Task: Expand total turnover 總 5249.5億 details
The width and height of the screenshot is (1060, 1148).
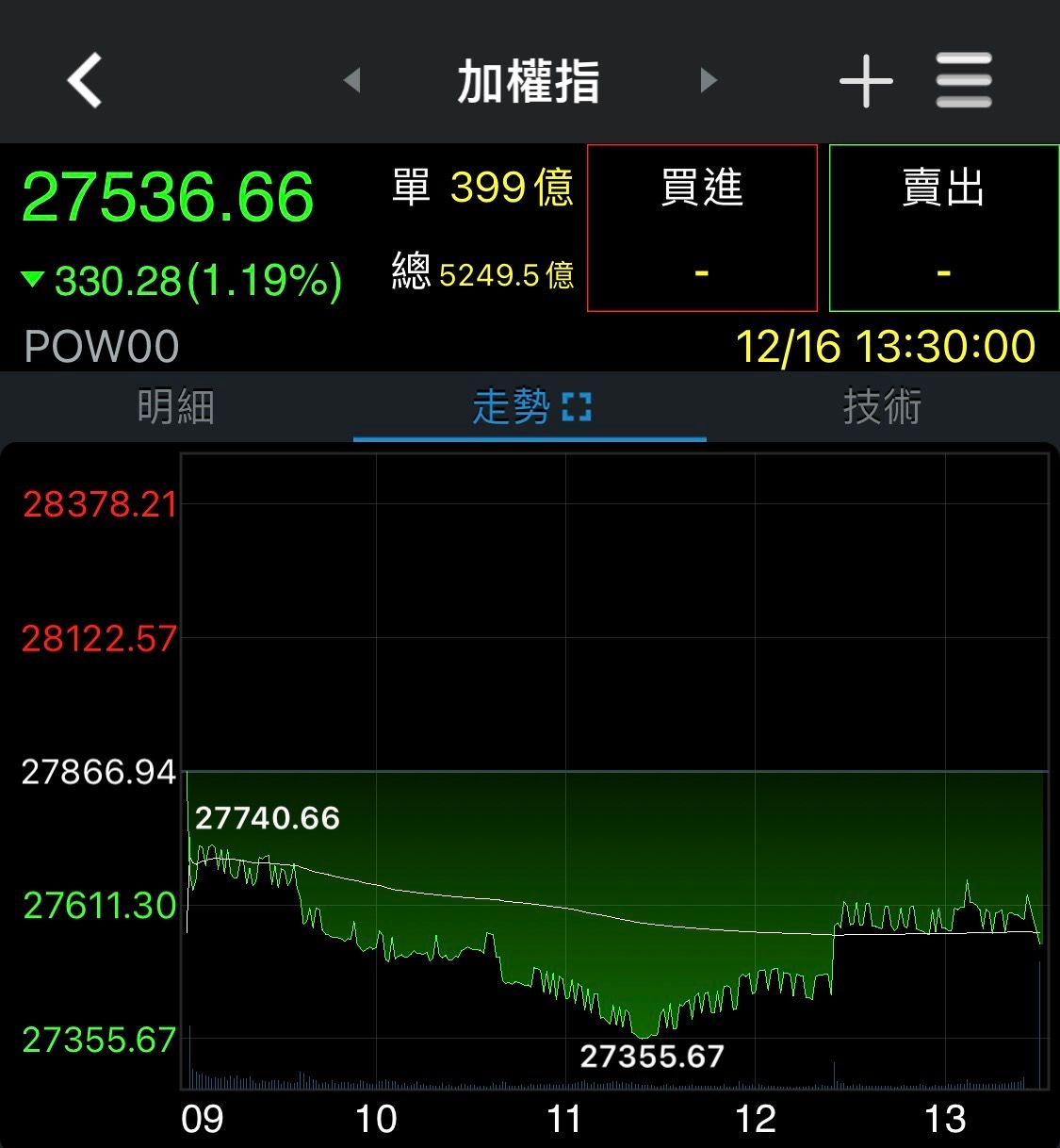Action: [482, 276]
